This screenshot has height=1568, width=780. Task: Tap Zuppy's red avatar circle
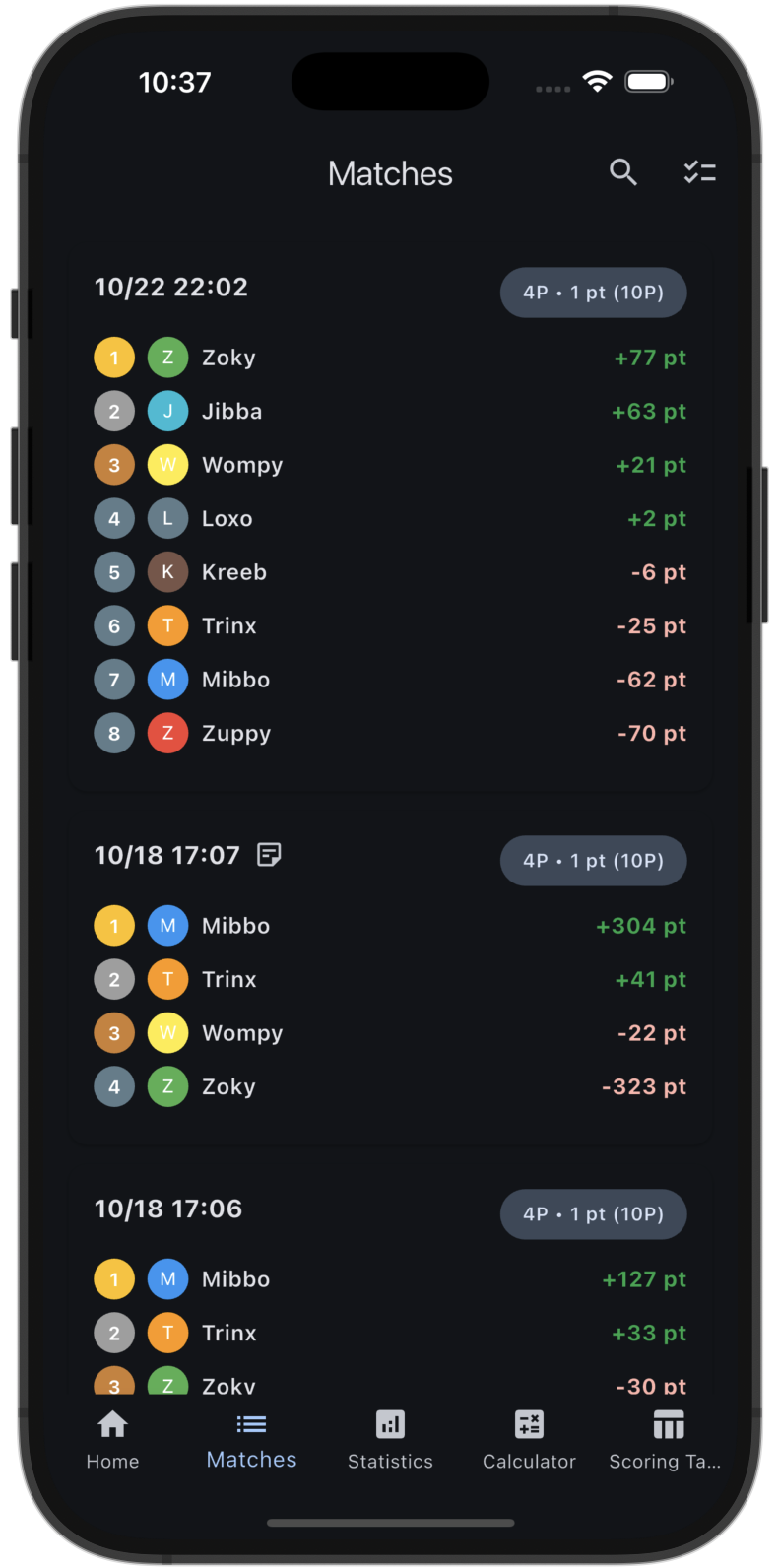click(x=167, y=733)
